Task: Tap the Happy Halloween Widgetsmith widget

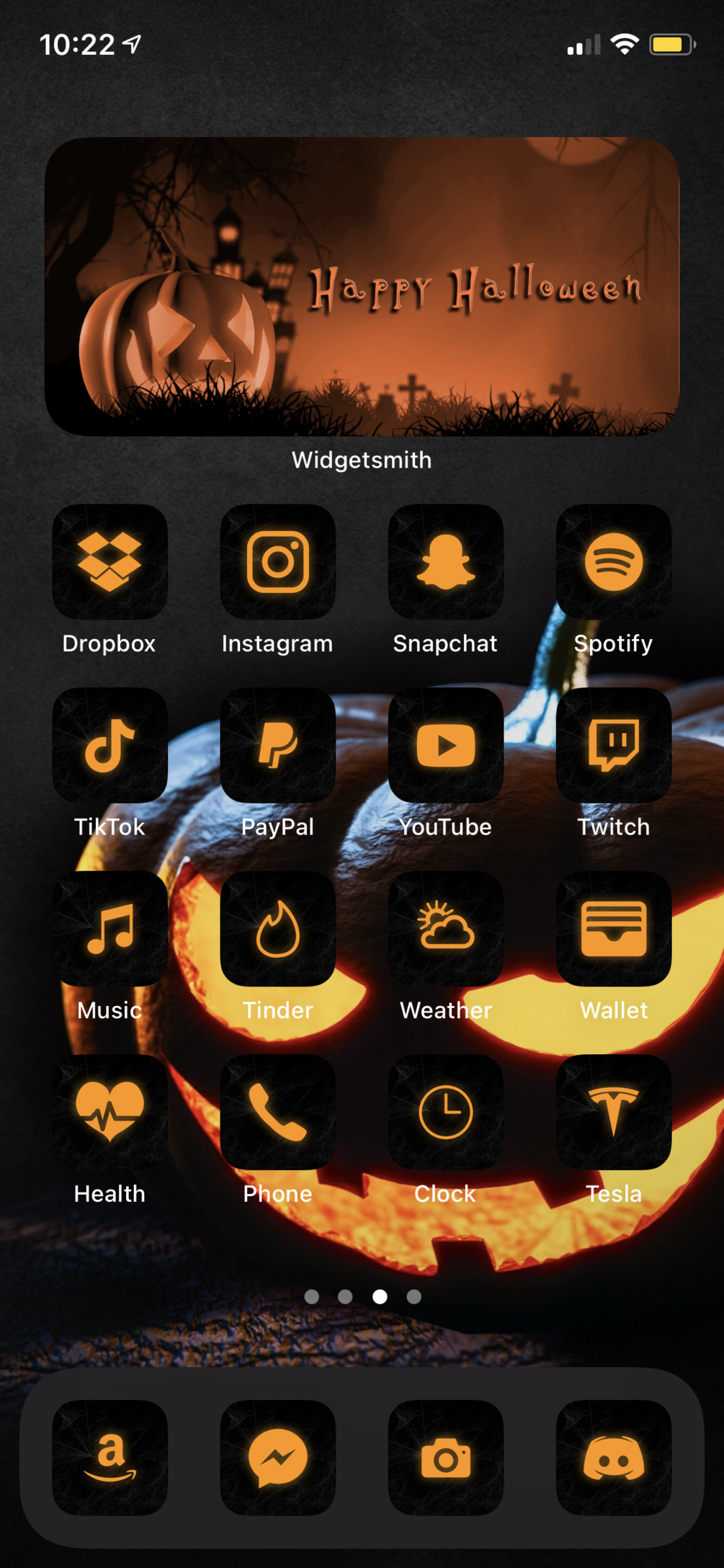Action: [x=362, y=288]
